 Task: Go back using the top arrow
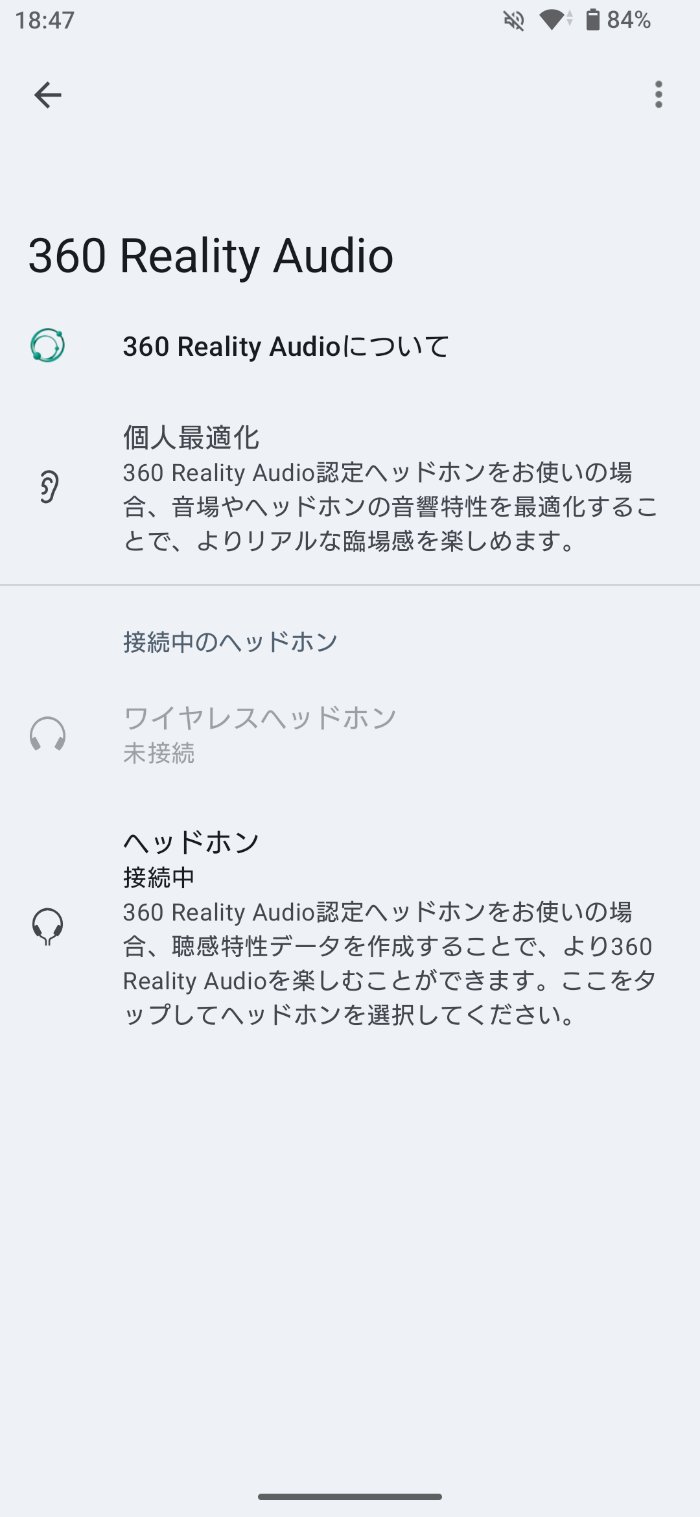coord(47,95)
